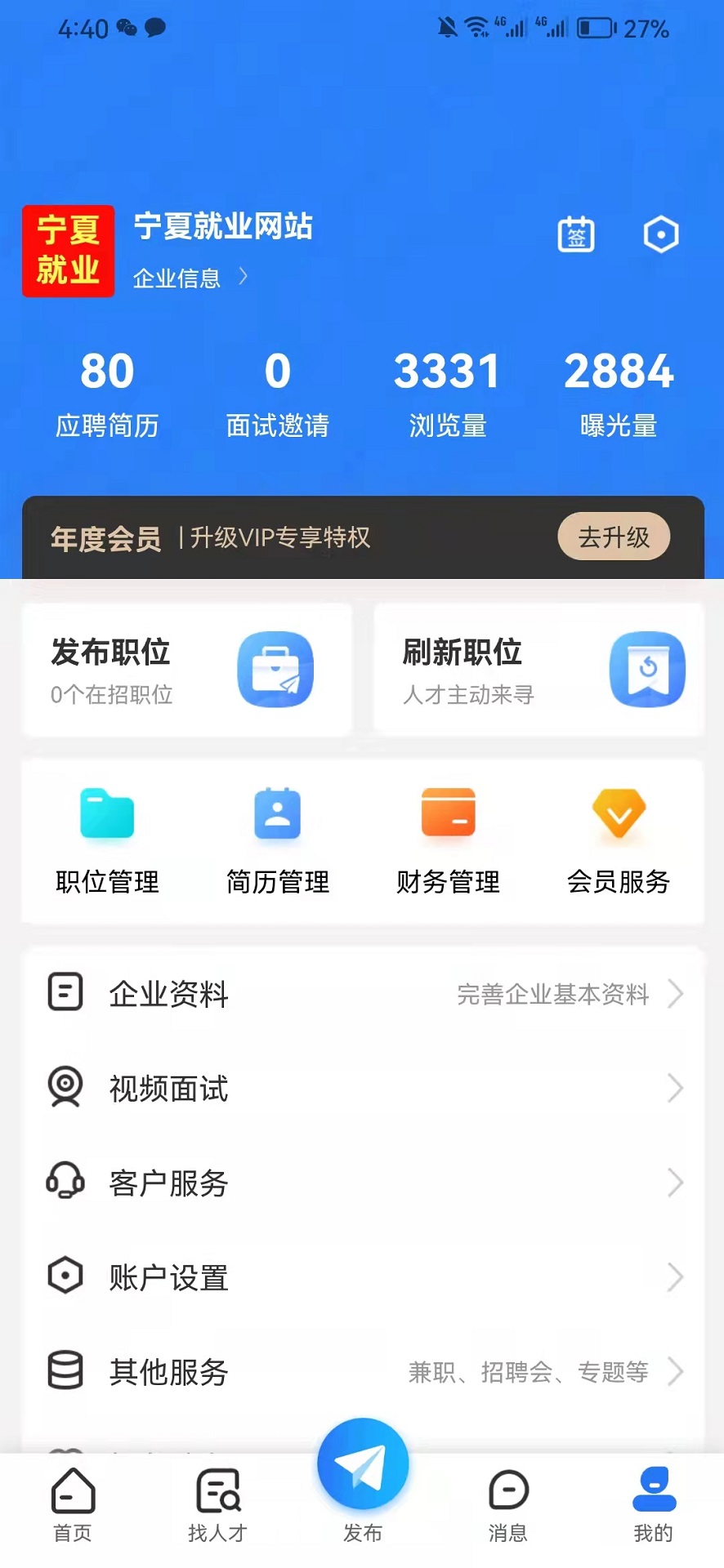Screen dimensions: 724x1568
Task: Open the 视频面试 webcam icon
Action: tap(65, 1088)
